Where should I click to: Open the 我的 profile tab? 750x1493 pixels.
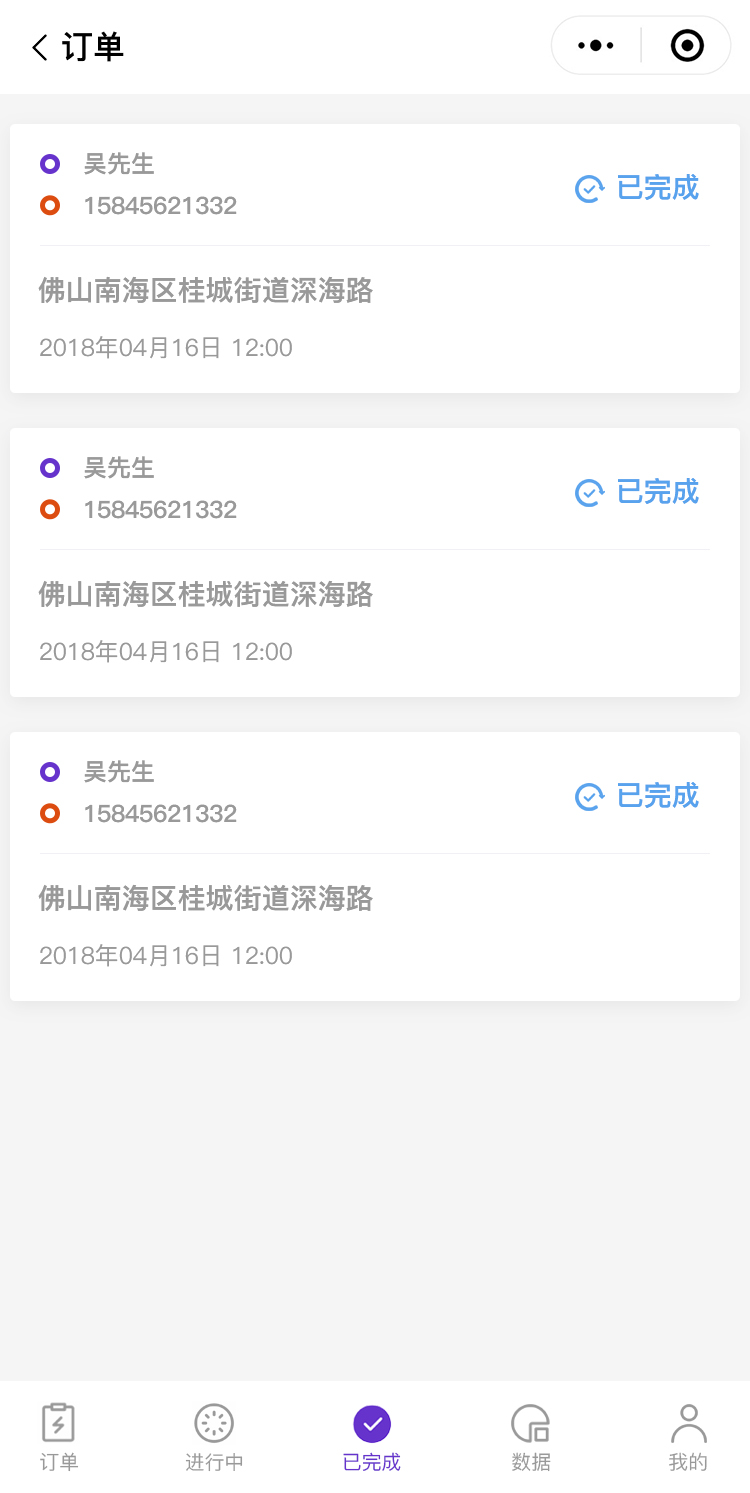688,1437
